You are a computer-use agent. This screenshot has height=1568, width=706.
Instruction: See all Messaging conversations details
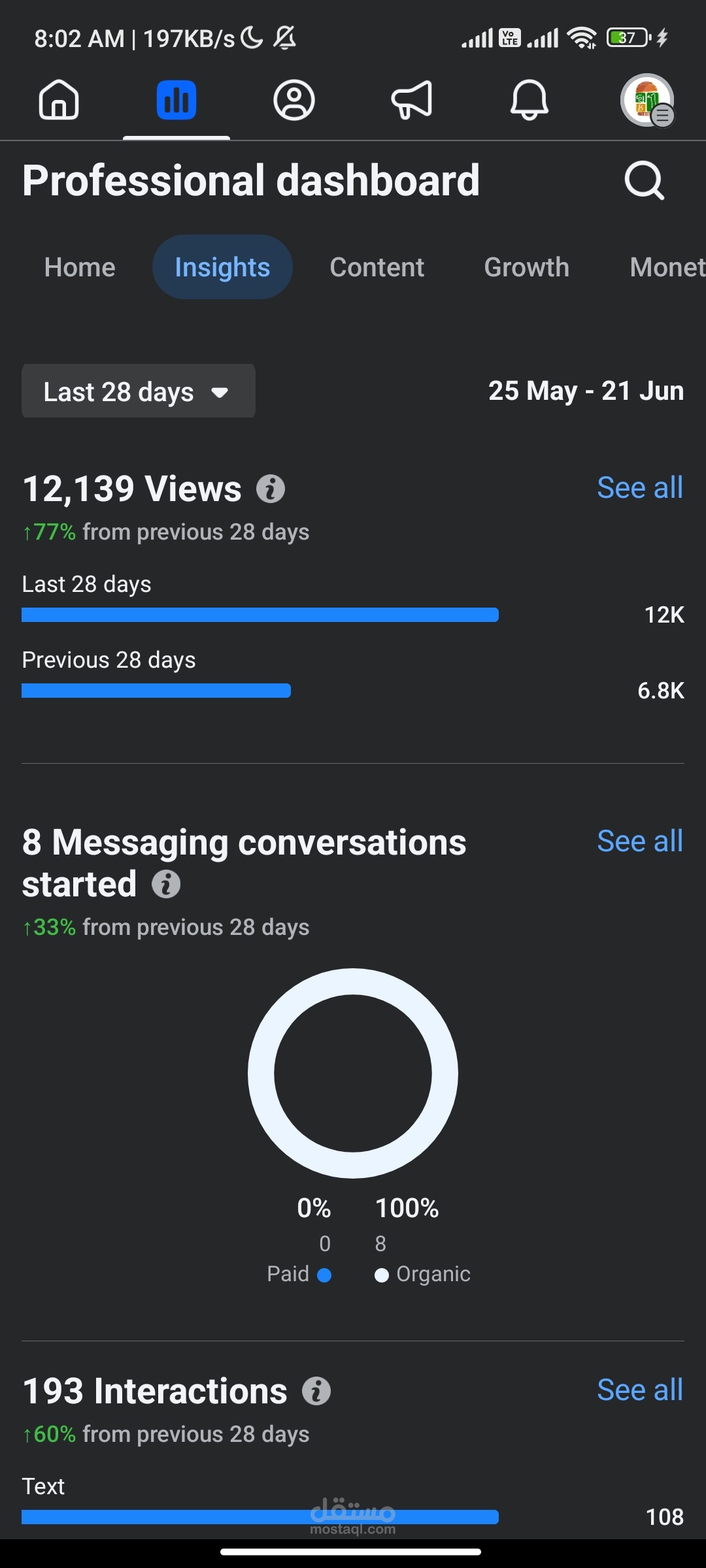[640, 841]
